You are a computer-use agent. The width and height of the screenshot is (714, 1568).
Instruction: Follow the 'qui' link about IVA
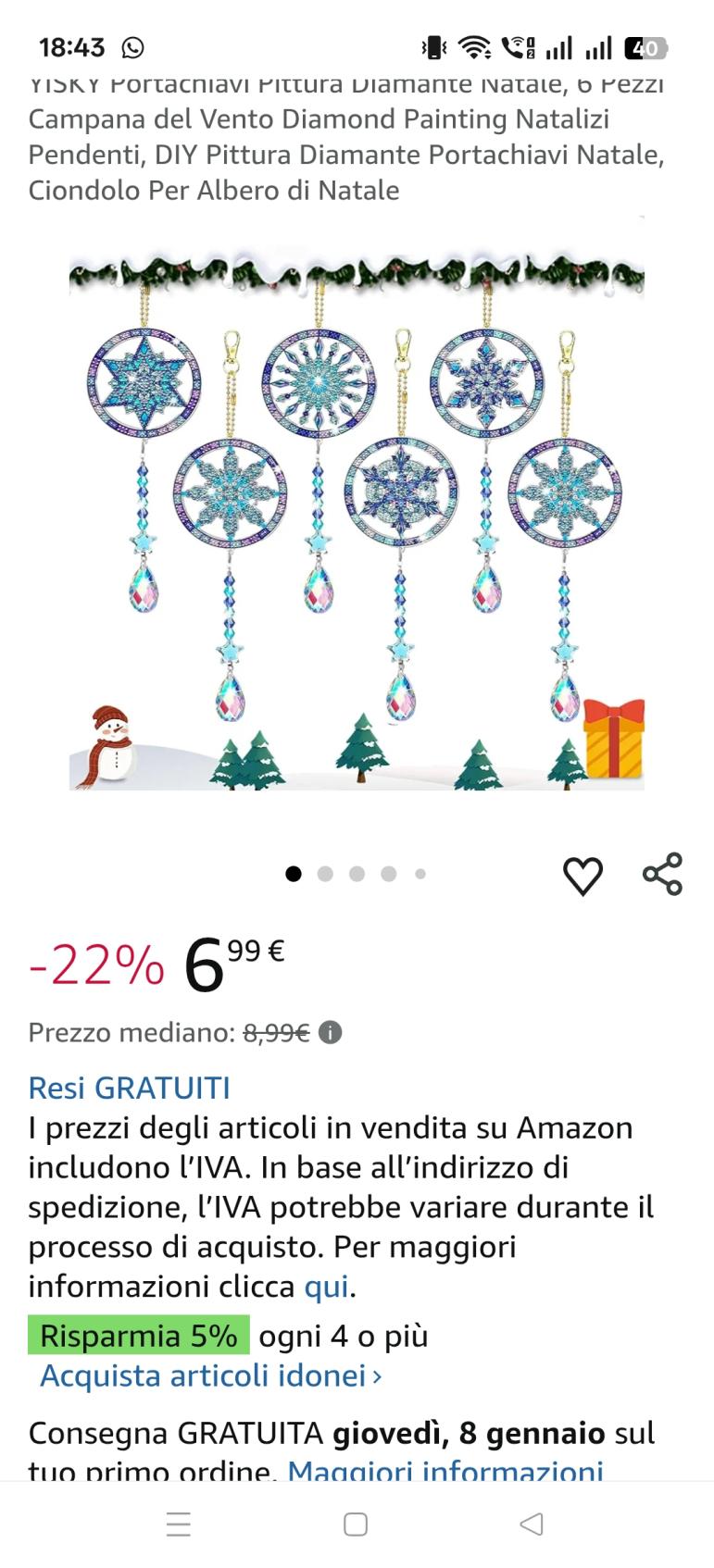[x=326, y=1287]
